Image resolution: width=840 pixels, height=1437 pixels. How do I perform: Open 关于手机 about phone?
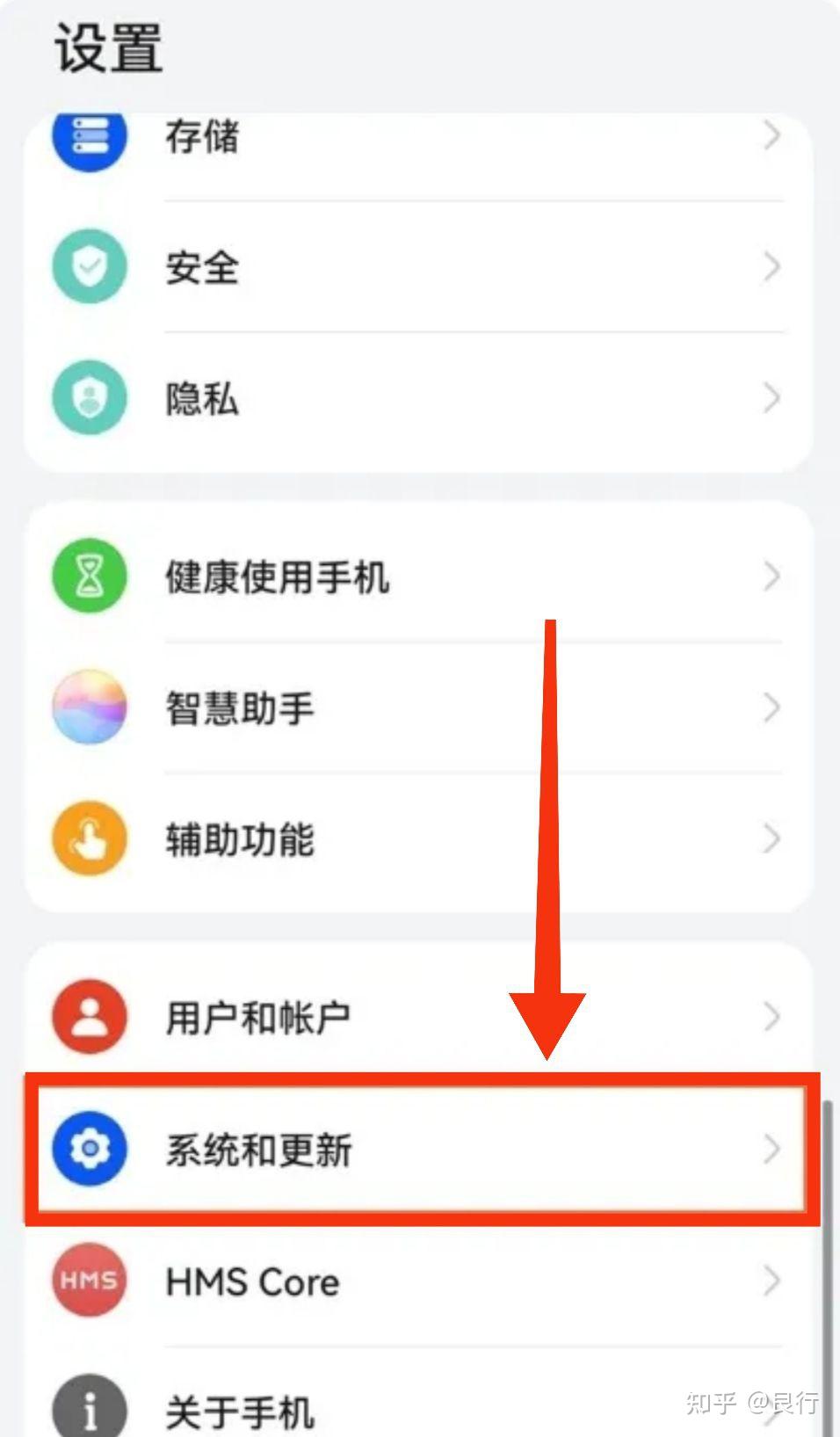[x=418, y=1399]
